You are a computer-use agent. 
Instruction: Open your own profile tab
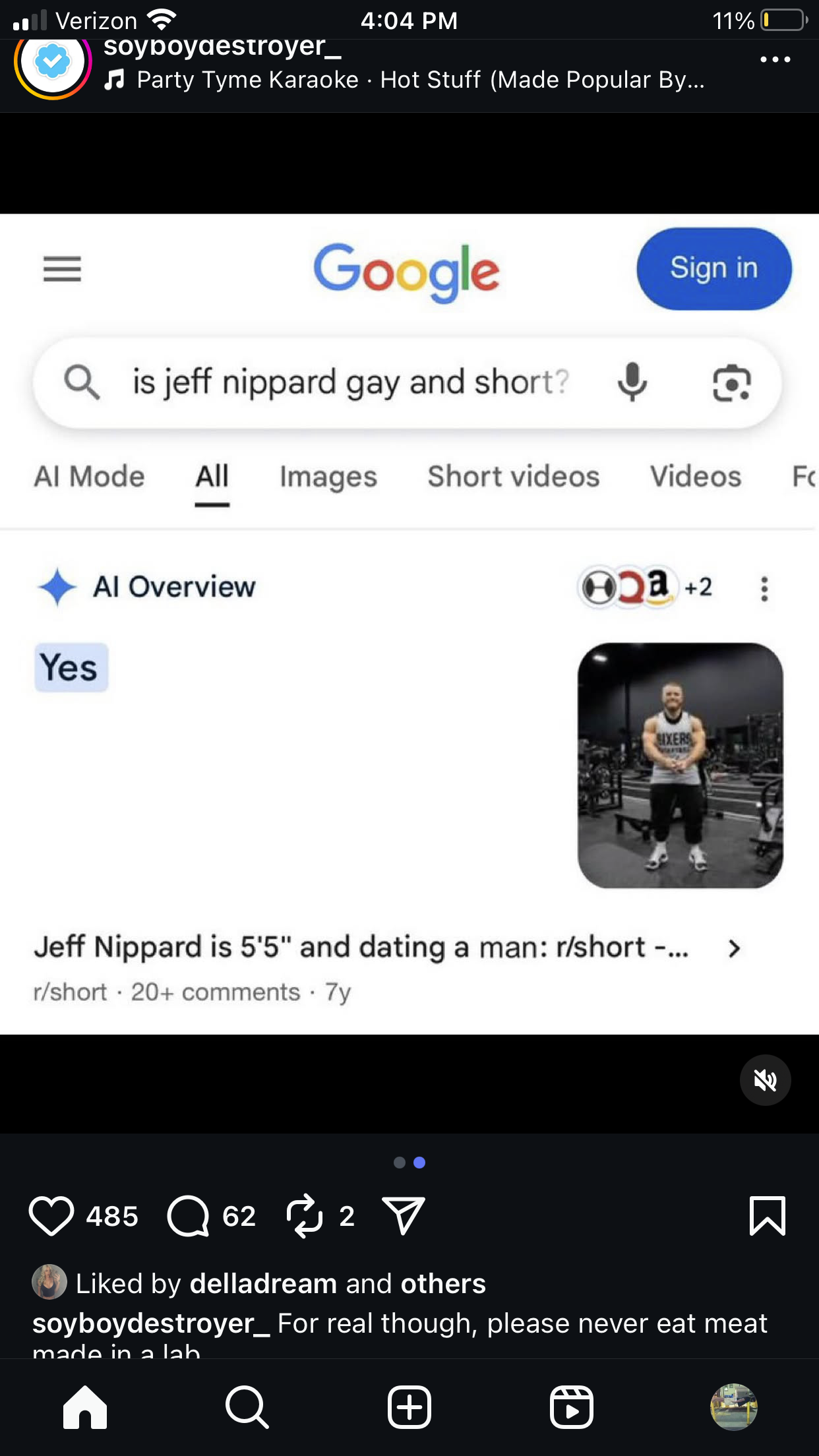(733, 1407)
